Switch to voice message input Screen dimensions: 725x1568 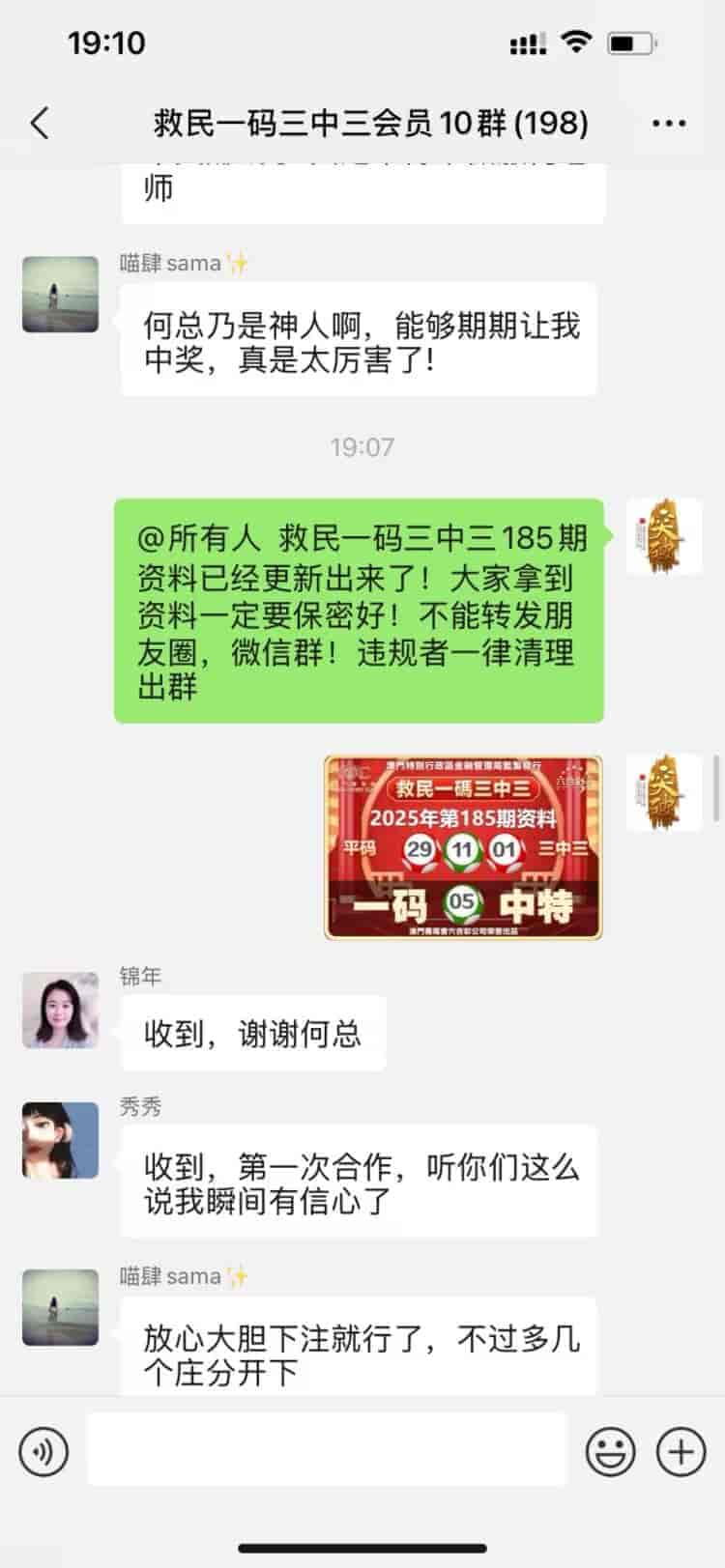(x=43, y=1451)
